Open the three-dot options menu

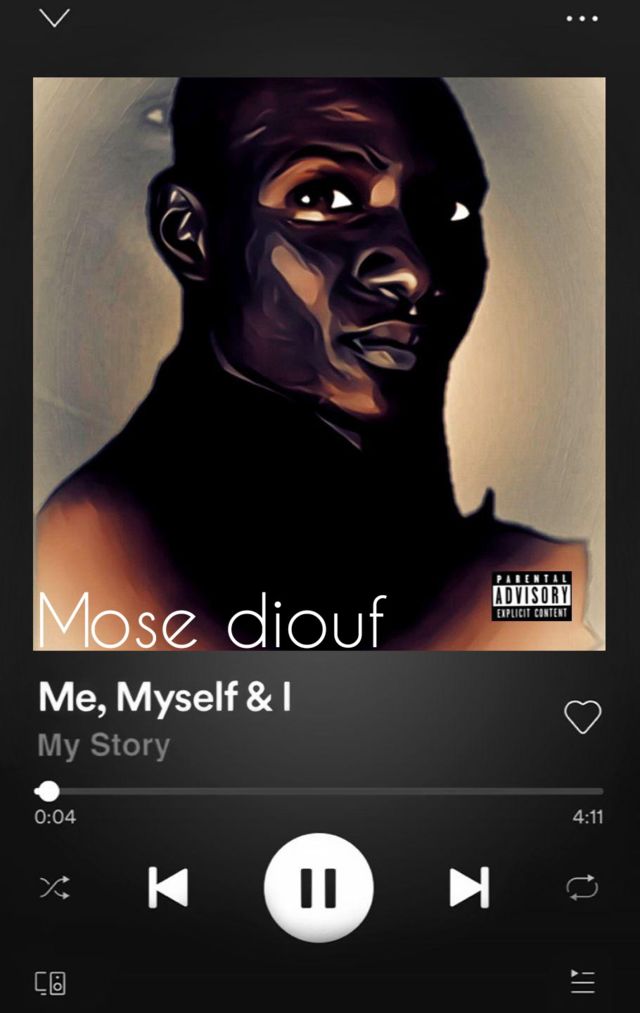(582, 18)
